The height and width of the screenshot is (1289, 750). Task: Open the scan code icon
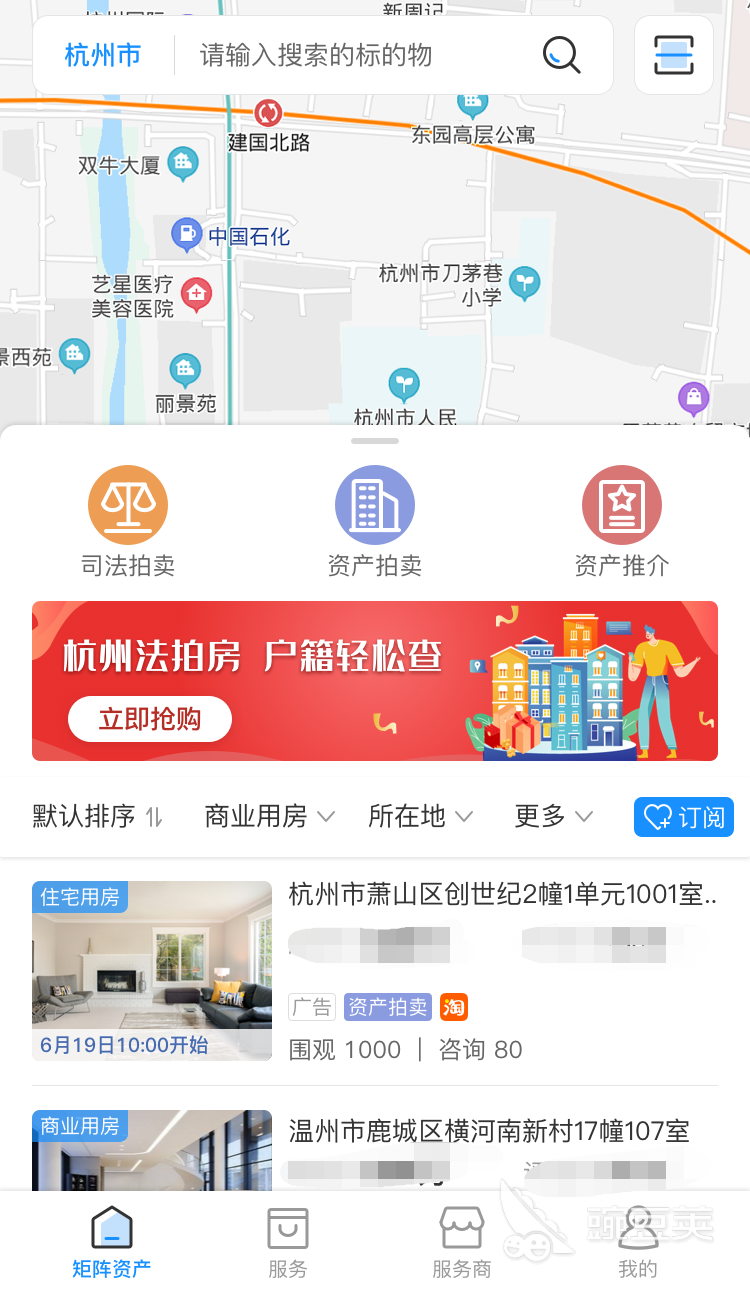pyautogui.click(x=673, y=55)
